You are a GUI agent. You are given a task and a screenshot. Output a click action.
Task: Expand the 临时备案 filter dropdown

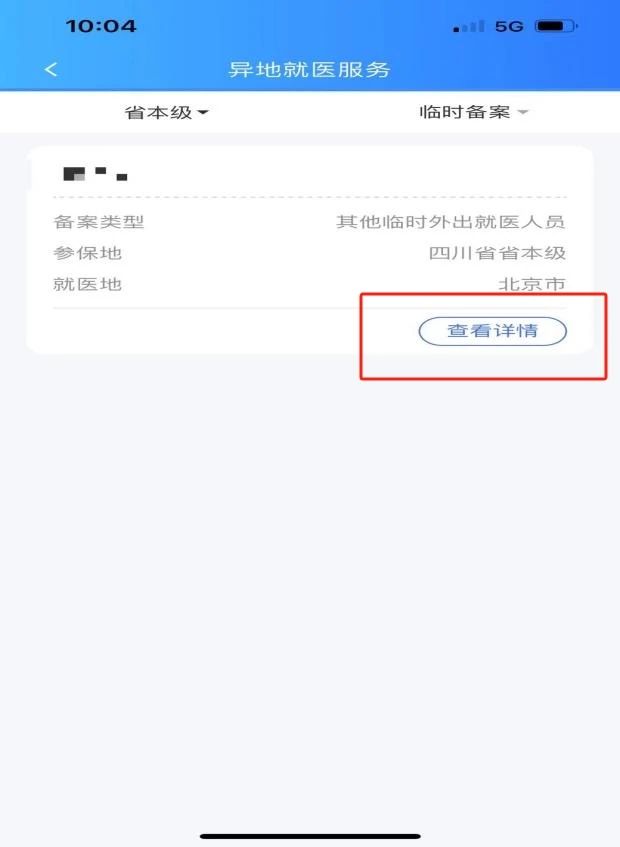[473, 112]
